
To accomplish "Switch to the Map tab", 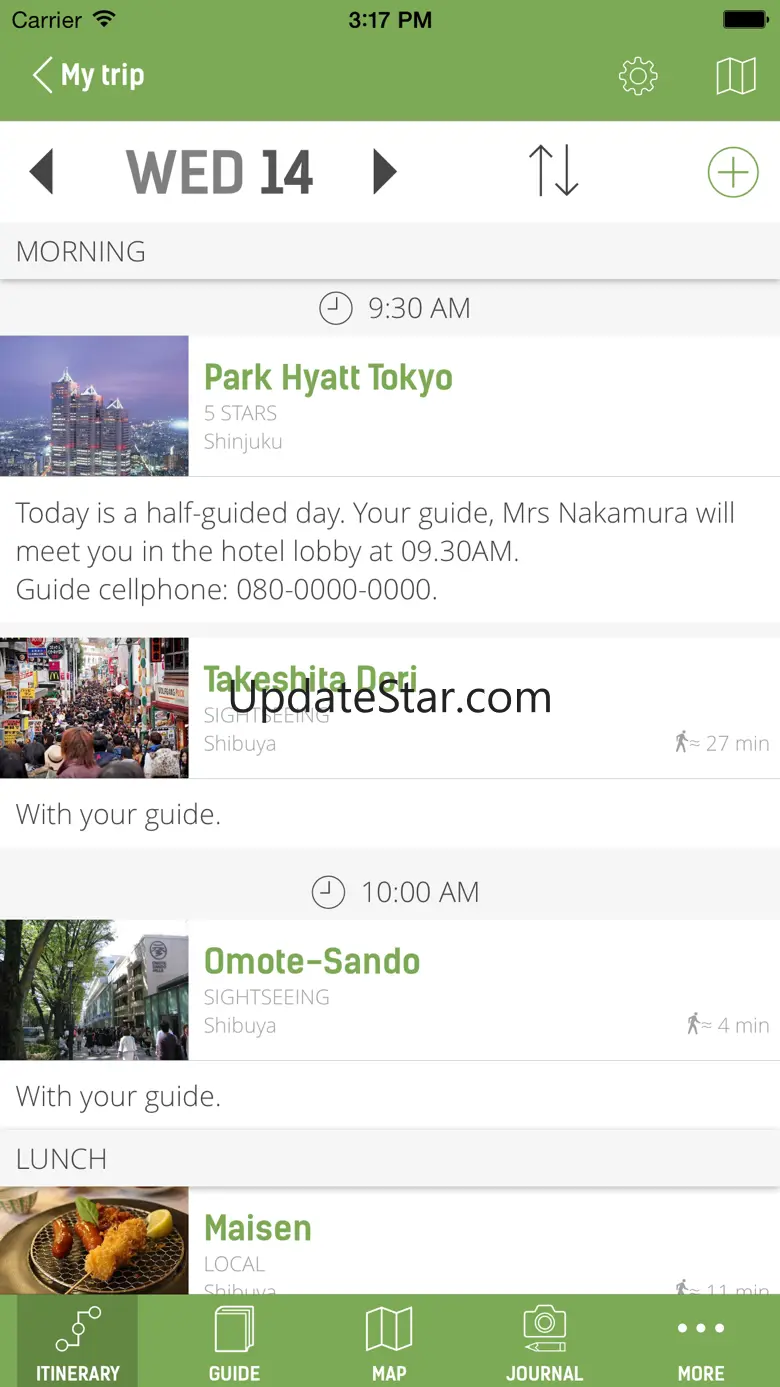I will (x=389, y=1342).
